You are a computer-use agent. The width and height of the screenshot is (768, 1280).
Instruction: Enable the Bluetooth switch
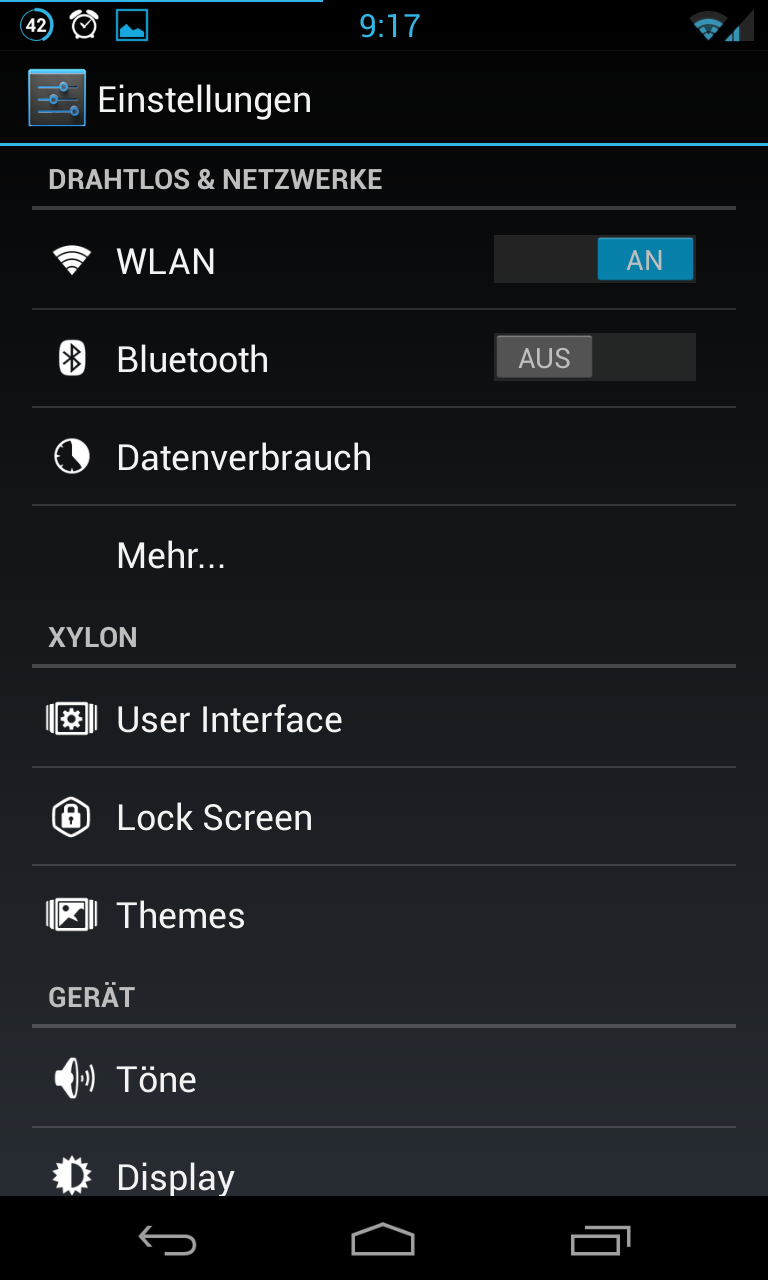(595, 358)
